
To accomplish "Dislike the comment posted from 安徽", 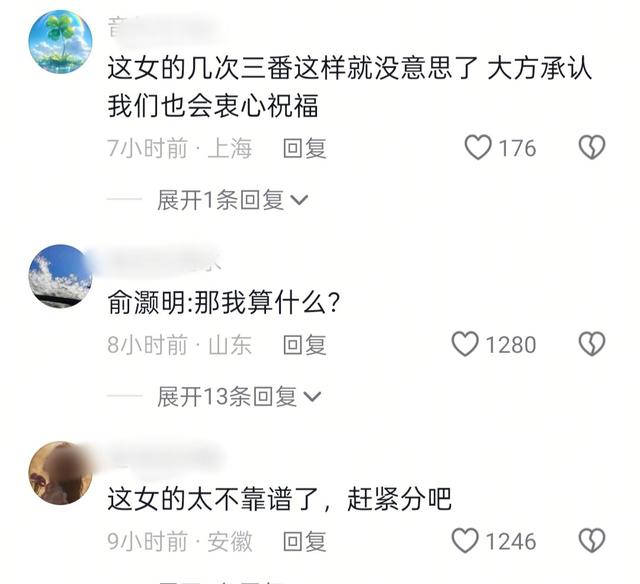I will pos(592,542).
